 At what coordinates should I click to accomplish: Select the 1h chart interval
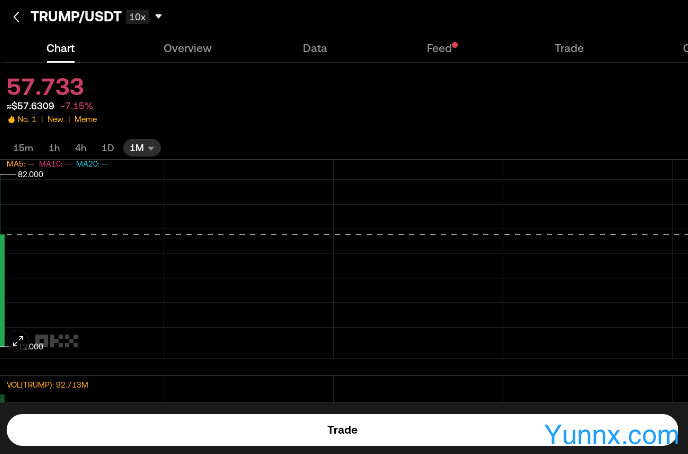pyautogui.click(x=54, y=148)
